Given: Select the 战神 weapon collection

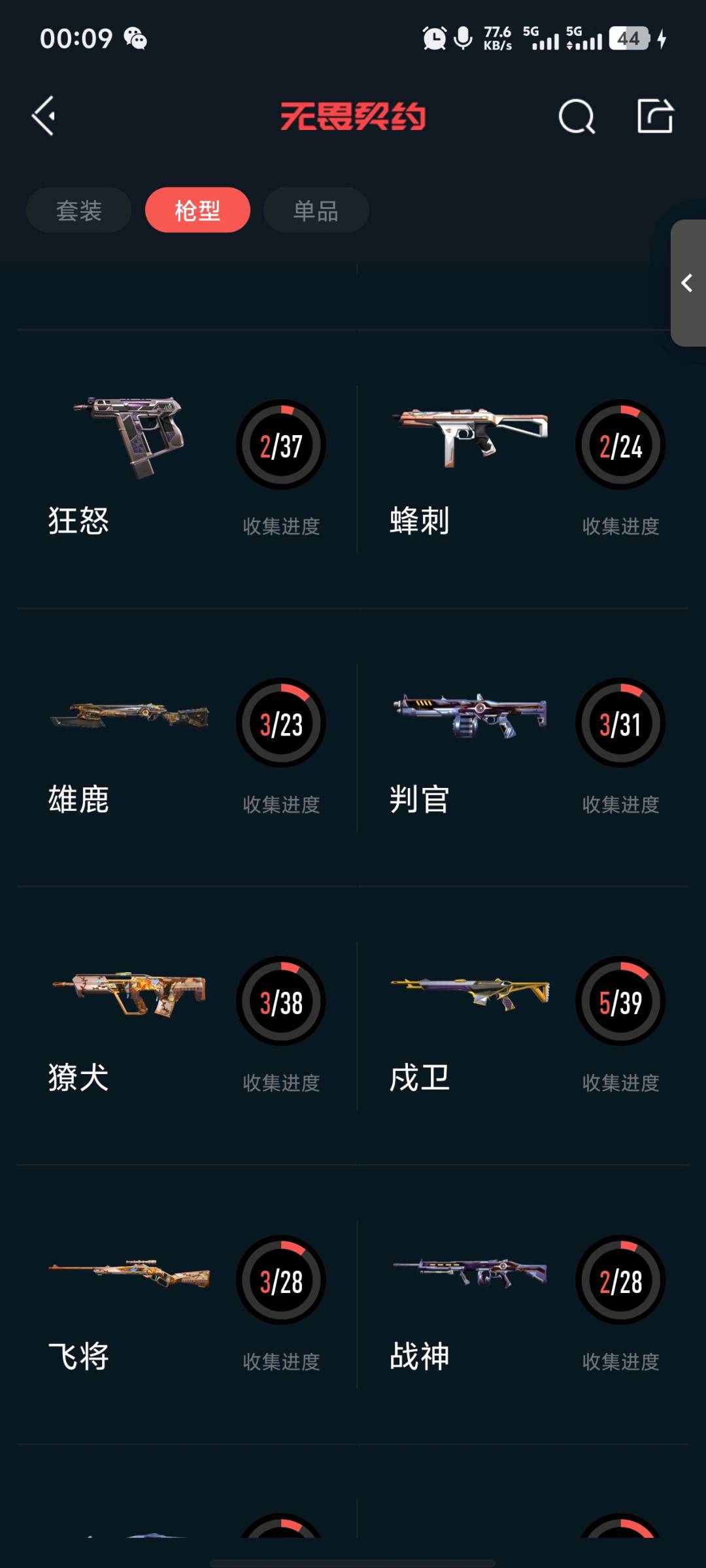Looking at the screenshot, I should pos(523,1304).
